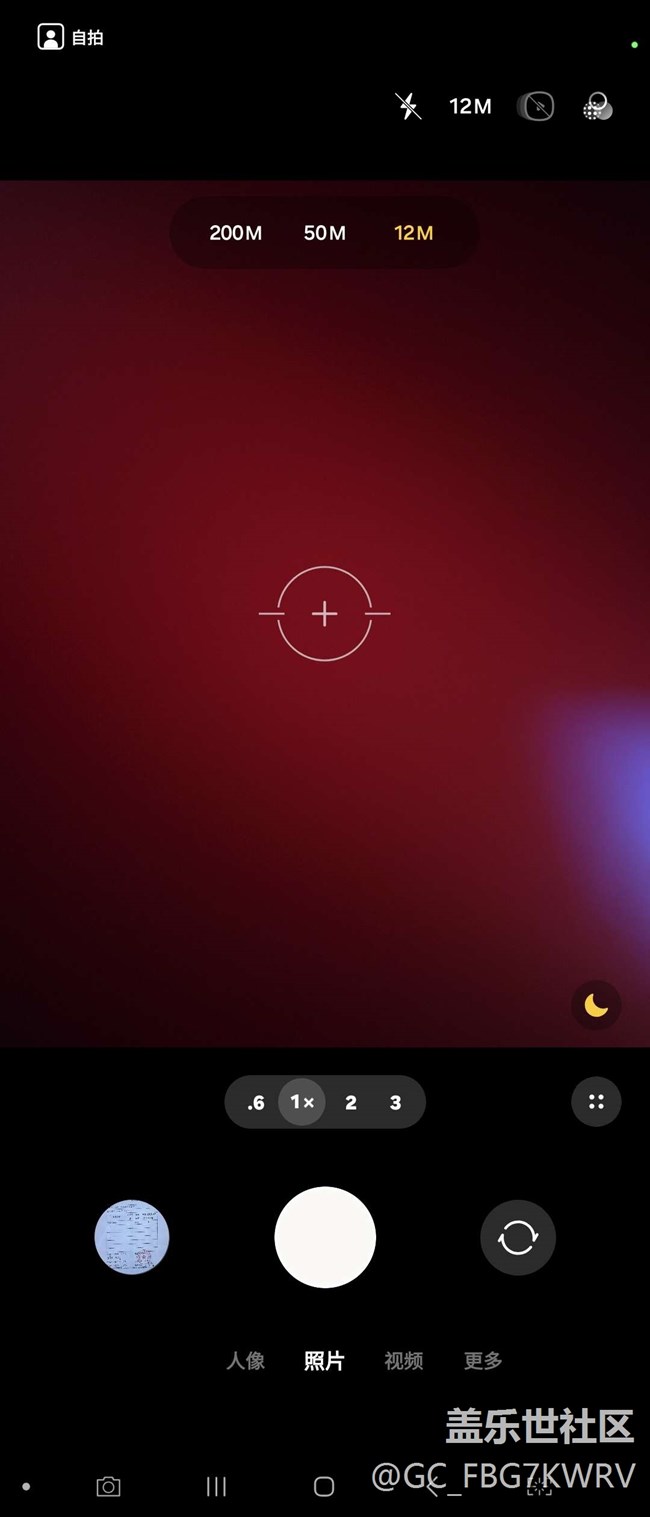Select 200M resolution
This screenshot has height=1517, width=650.
pyautogui.click(x=236, y=233)
